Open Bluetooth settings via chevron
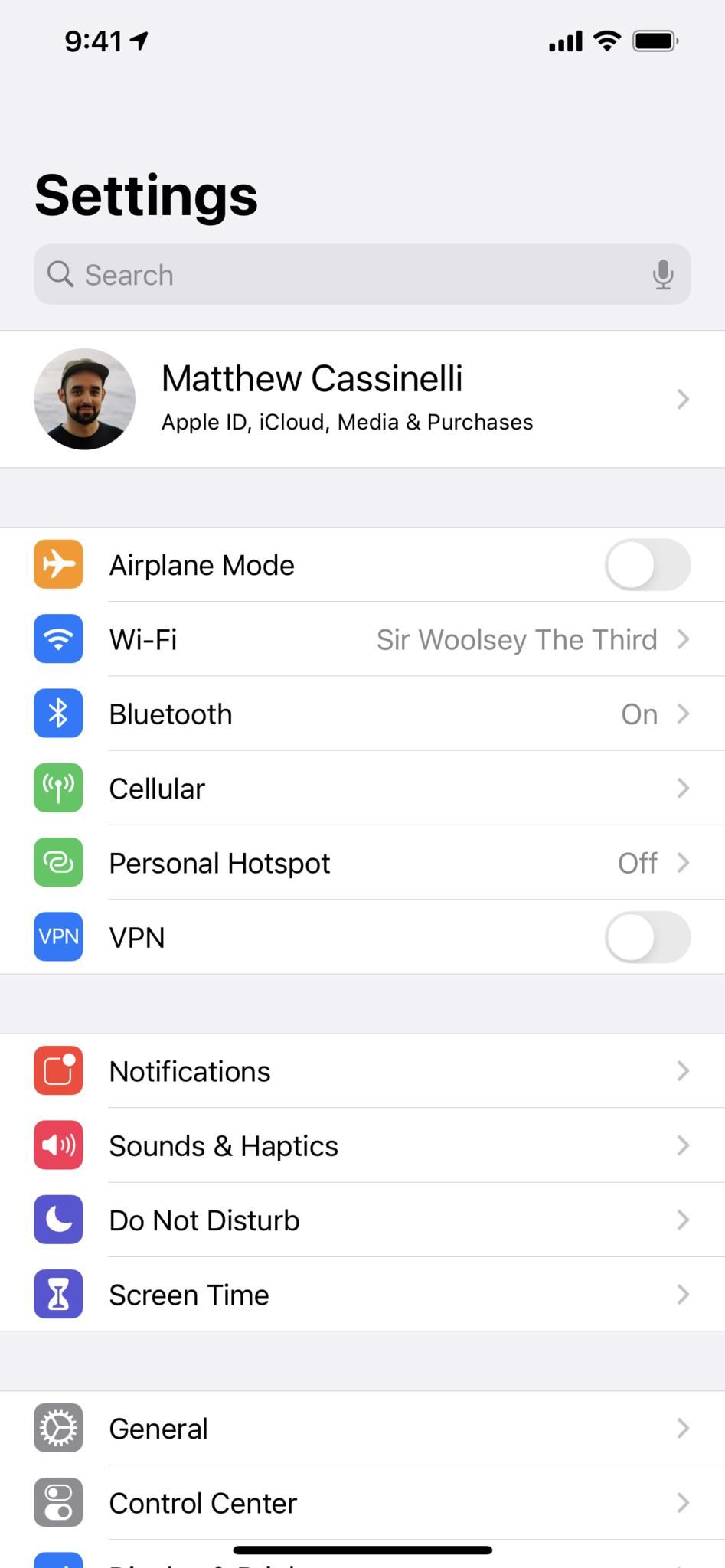The height and width of the screenshot is (1568, 725). click(x=682, y=713)
